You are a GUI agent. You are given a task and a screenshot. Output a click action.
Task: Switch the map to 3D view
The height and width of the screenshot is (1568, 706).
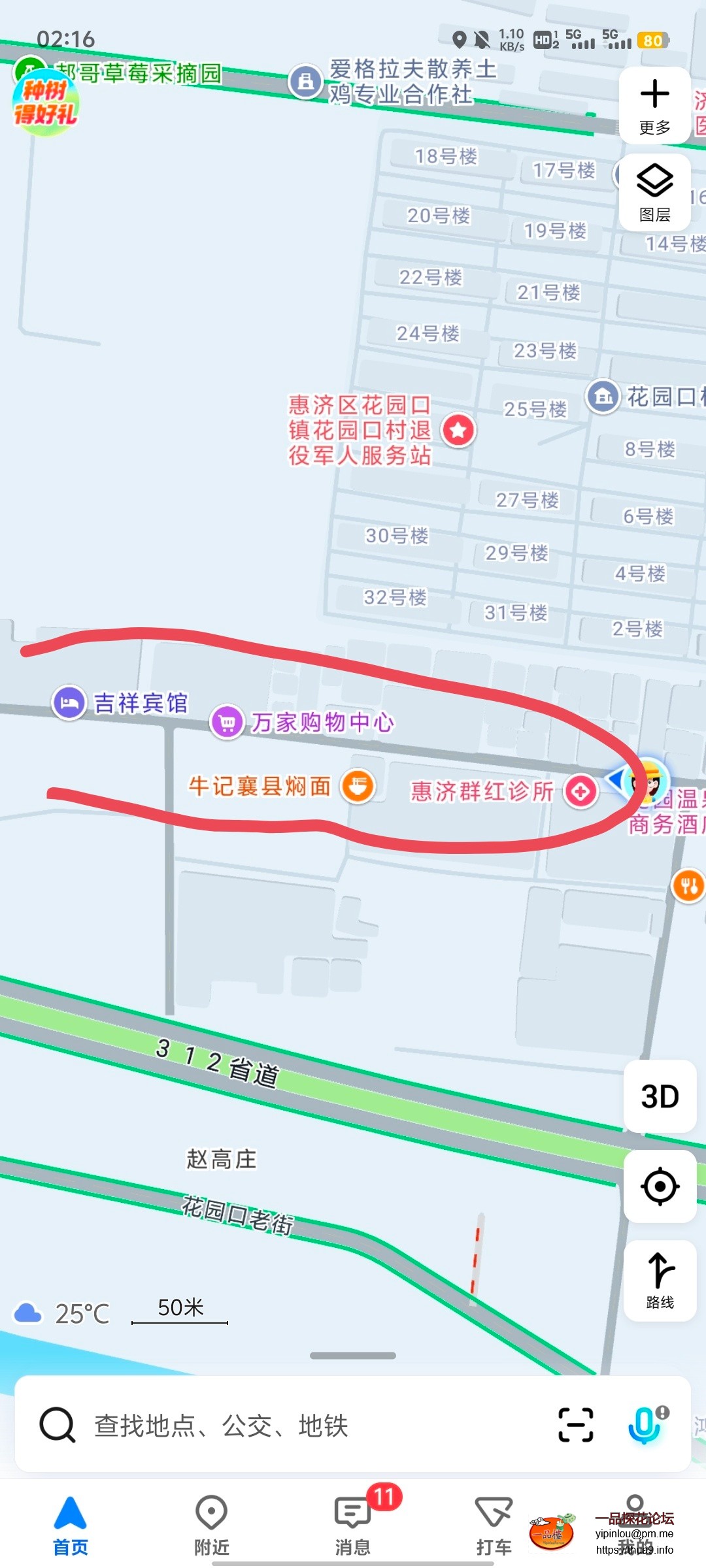click(660, 1096)
